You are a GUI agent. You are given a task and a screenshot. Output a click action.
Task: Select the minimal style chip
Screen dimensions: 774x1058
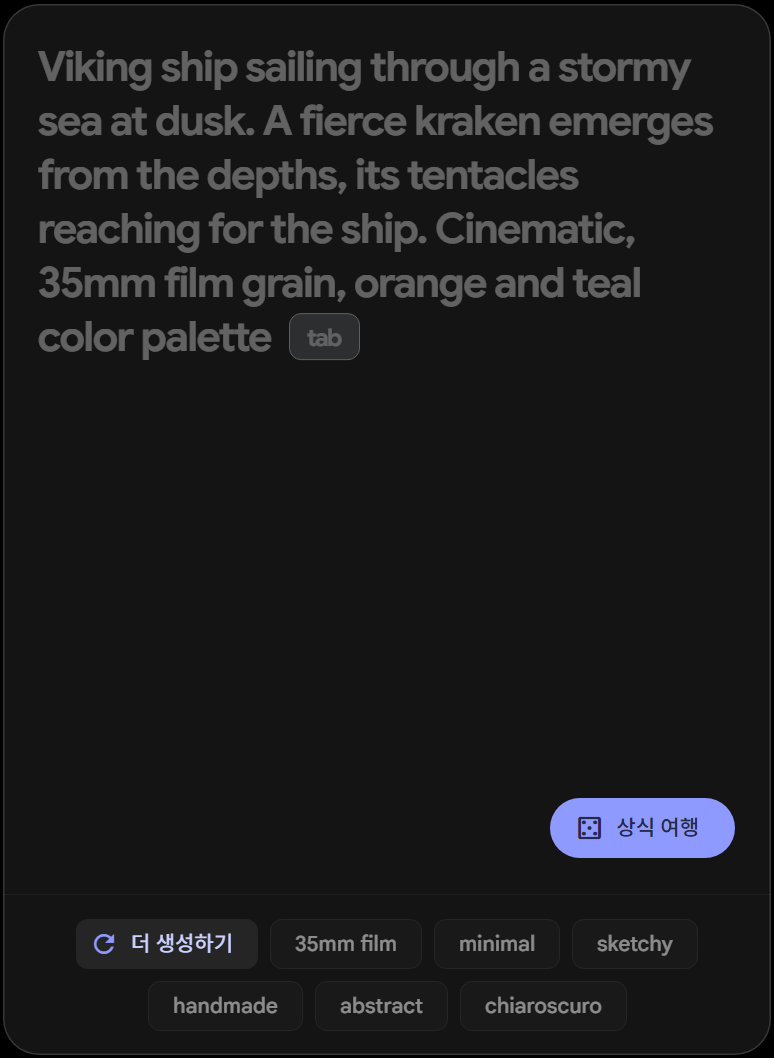tap(497, 944)
